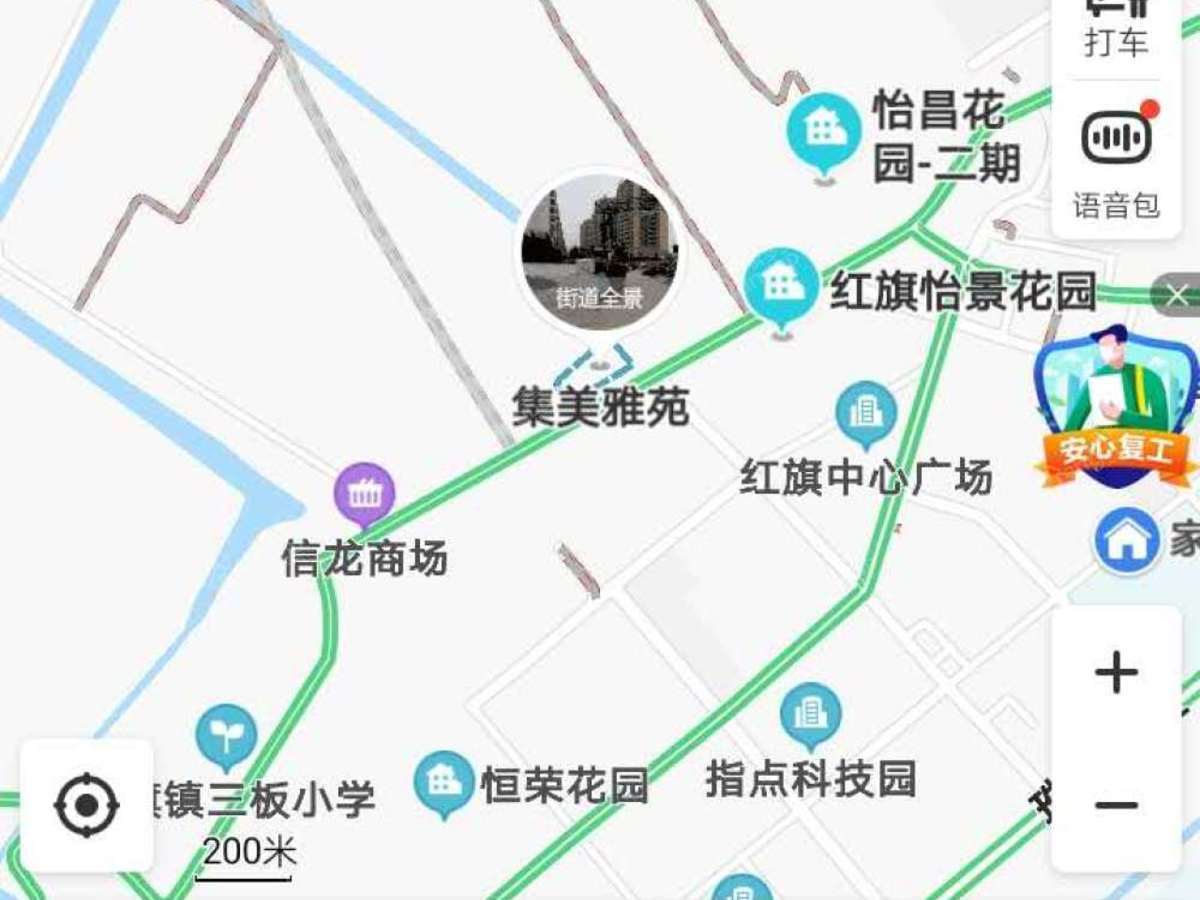Select the 三板小学 school marker
The height and width of the screenshot is (900, 1200).
[x=227, y=737]
